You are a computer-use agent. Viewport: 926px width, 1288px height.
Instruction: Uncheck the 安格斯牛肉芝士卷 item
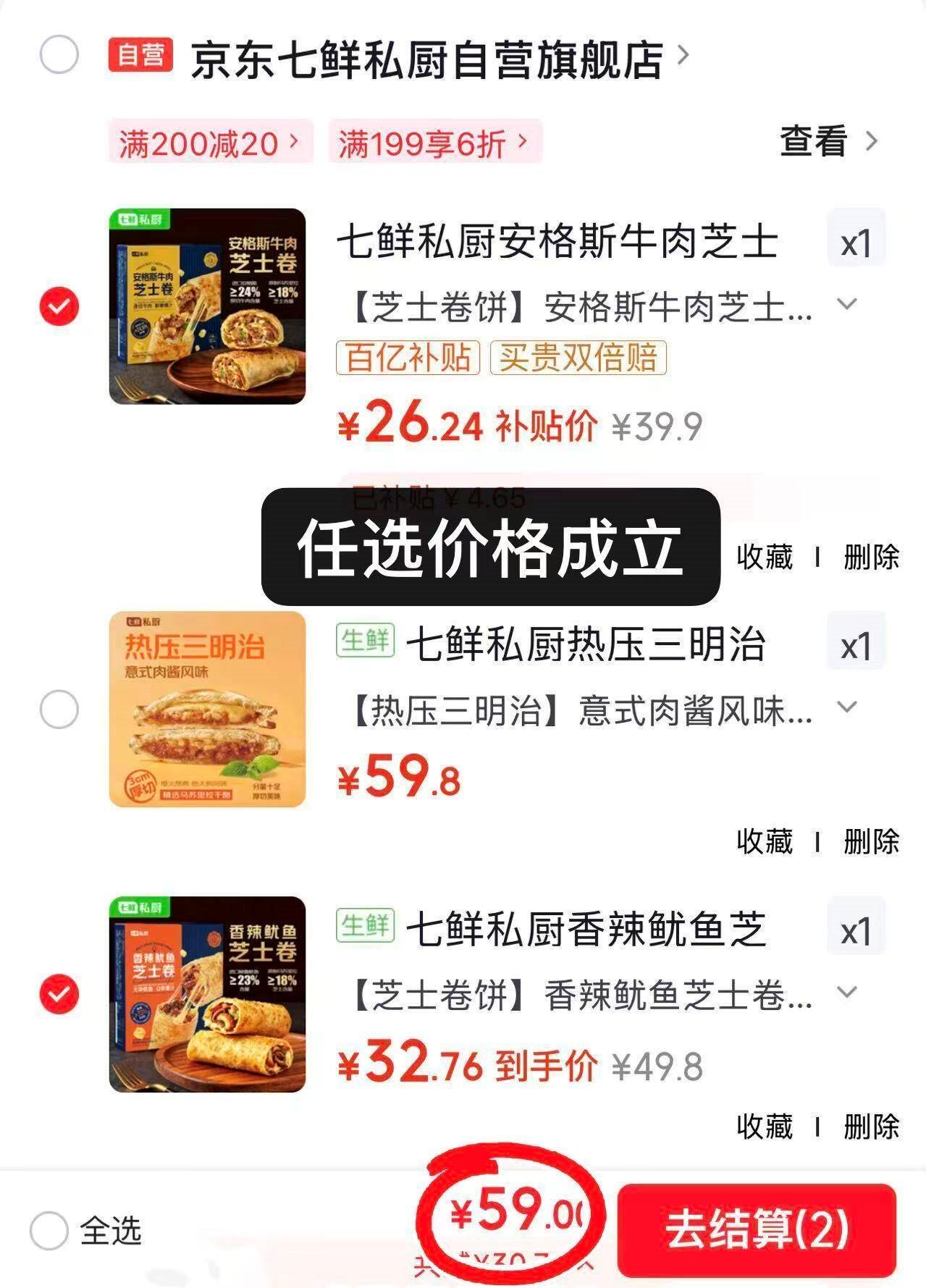(x=59, y=306)
